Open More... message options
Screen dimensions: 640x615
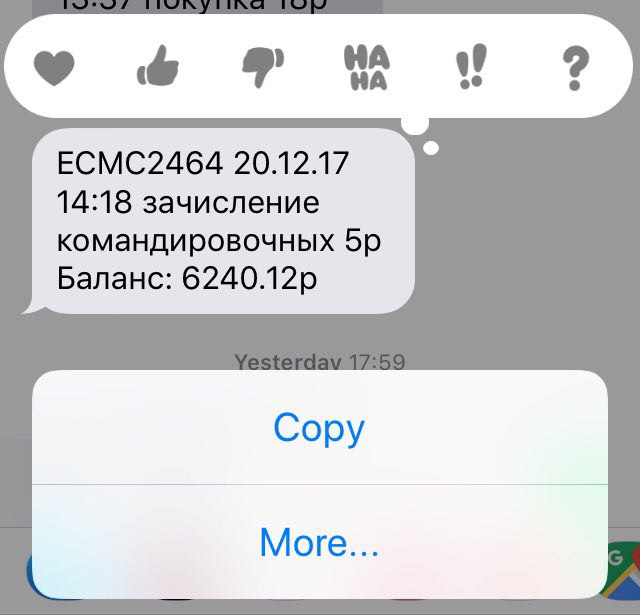coord(319,543)
